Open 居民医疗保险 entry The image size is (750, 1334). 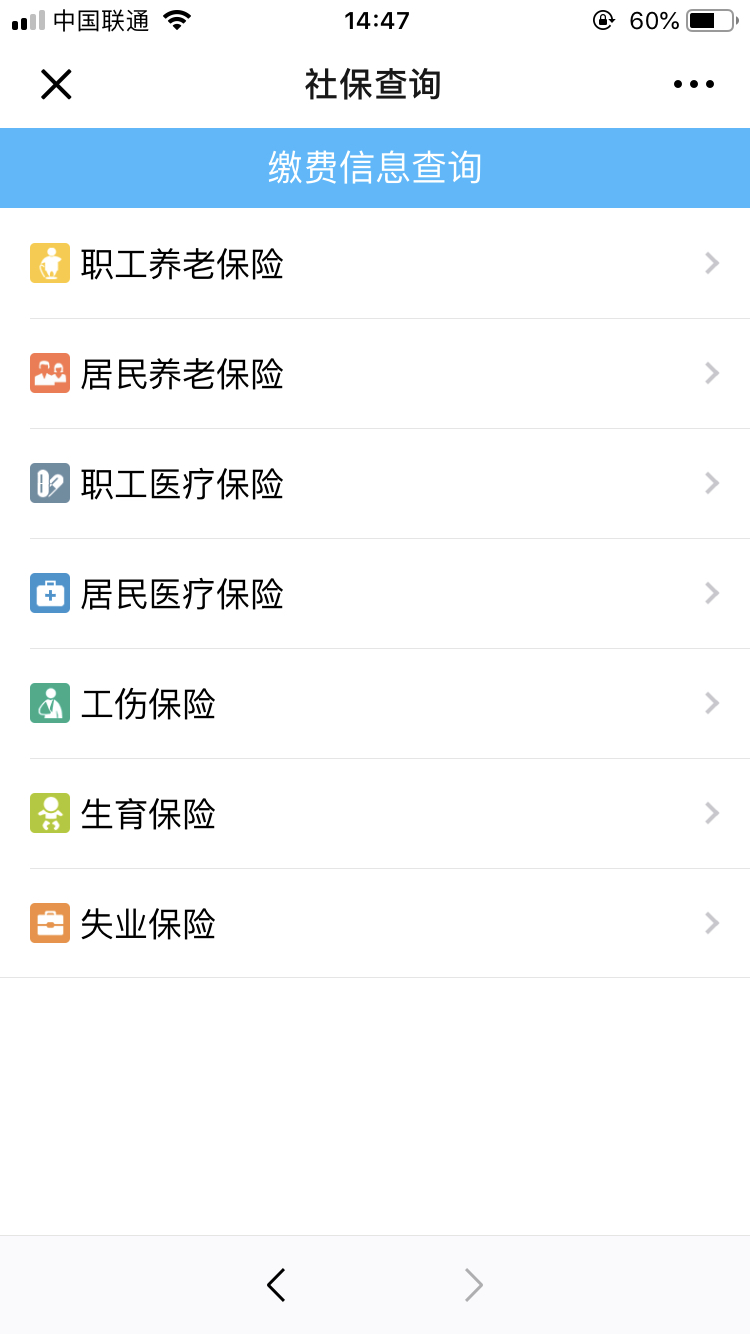pos(375,593)
